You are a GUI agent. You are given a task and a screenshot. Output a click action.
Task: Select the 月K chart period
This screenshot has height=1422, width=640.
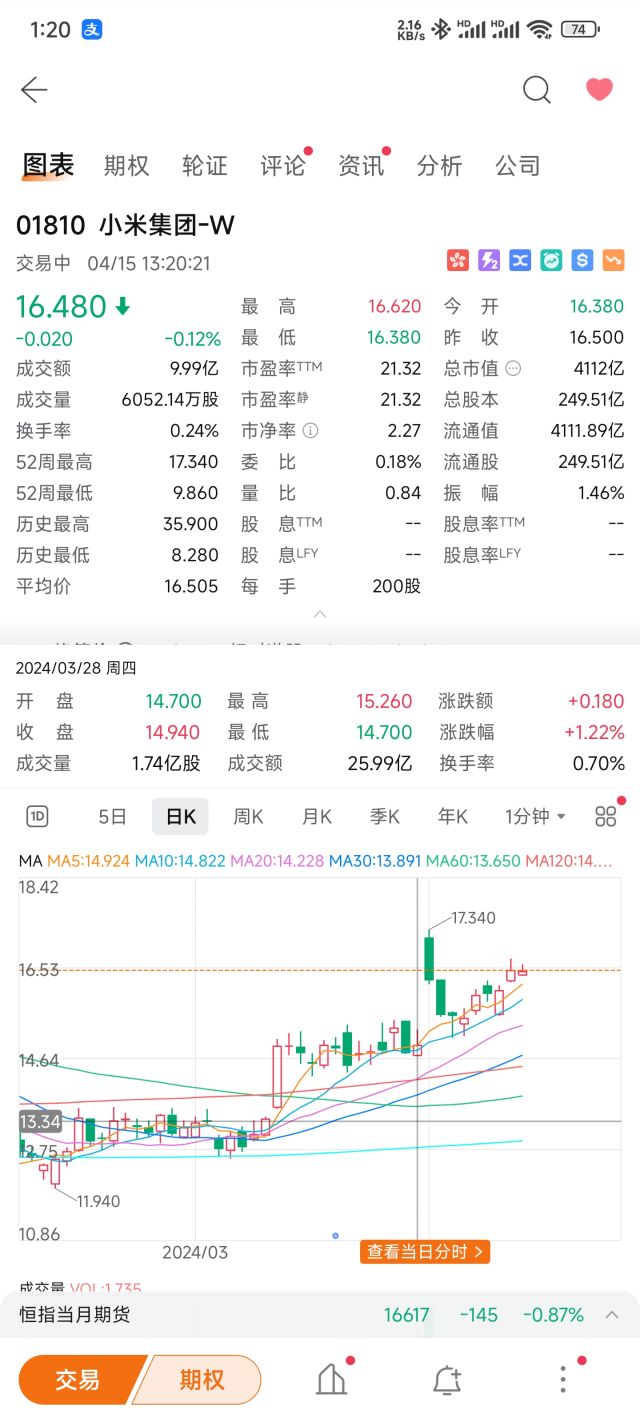pos(316,817)
